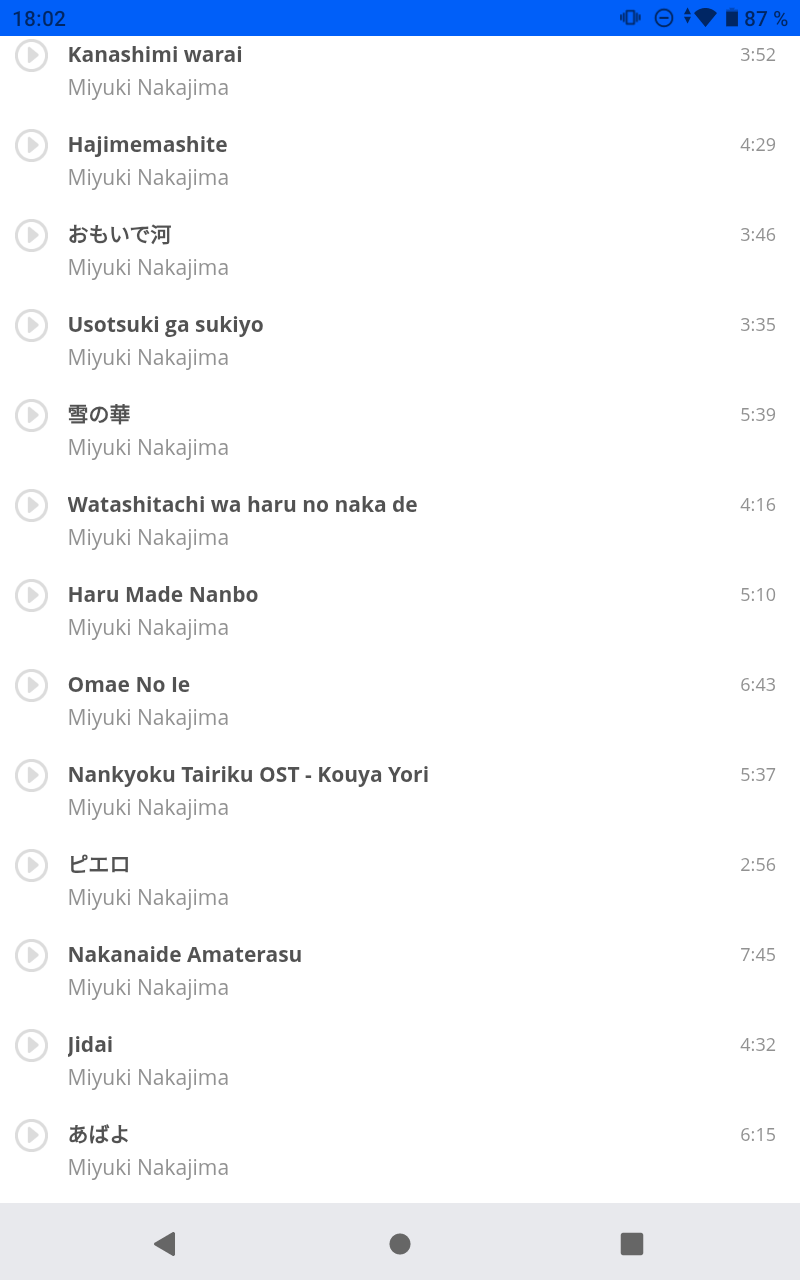The image size is (800, 1280).
Task: Start playing おもいで河
Action: coord(31,235)
